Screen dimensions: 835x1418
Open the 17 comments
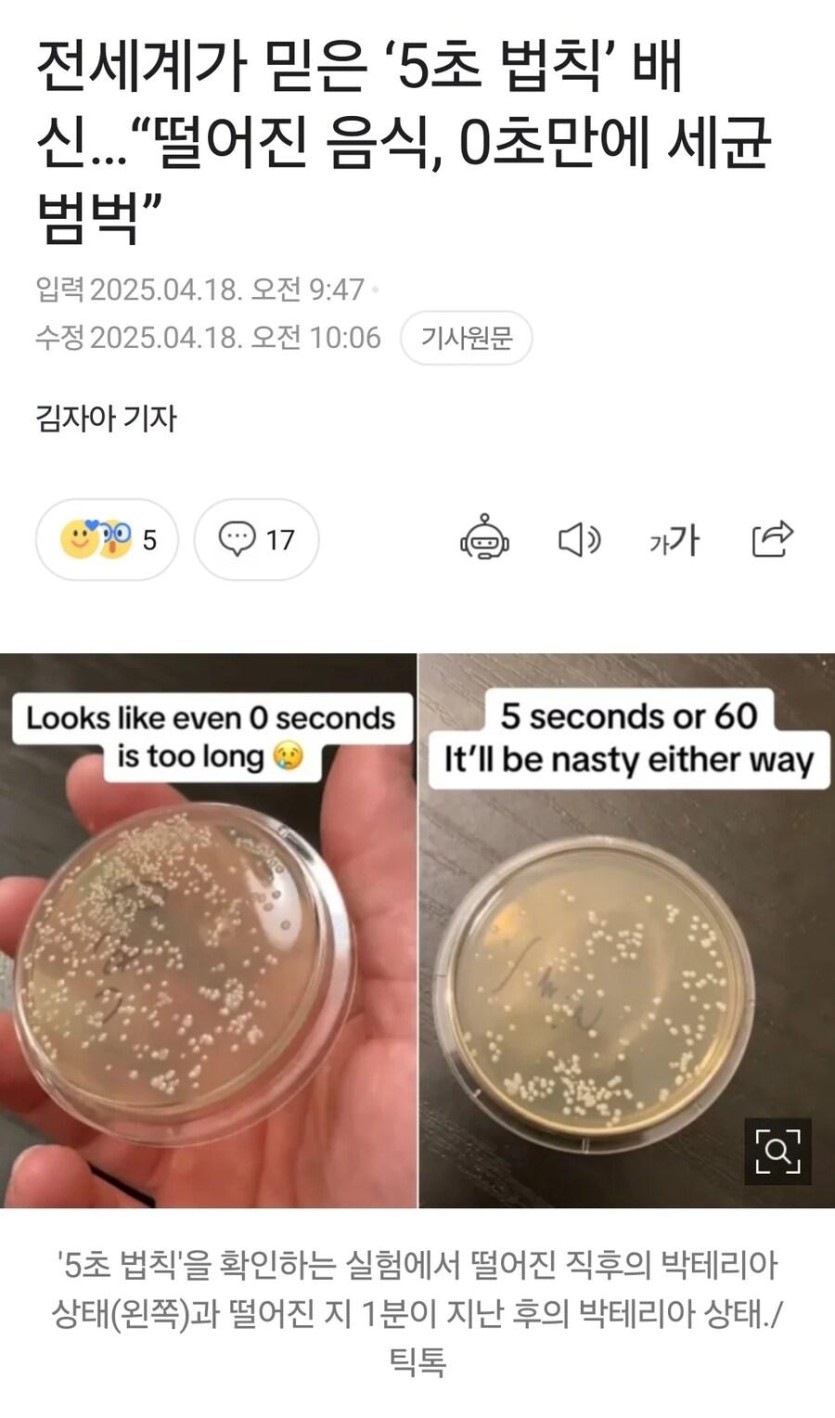pyautogui.click(x=256, y=540)
